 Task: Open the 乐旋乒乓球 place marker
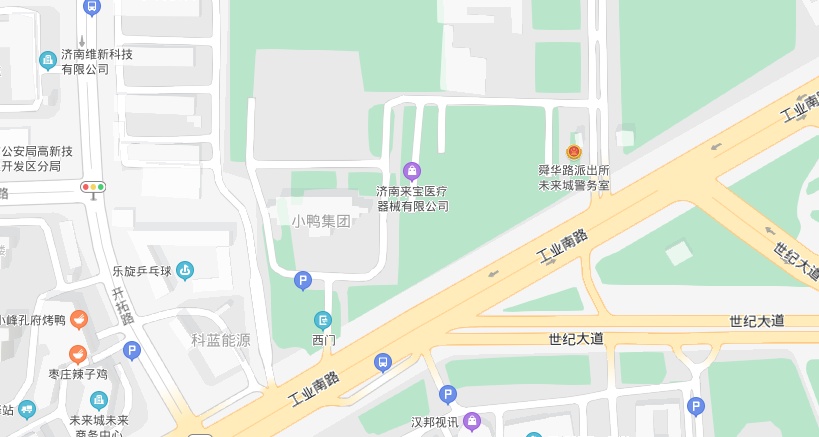click(x=185, y=270)
